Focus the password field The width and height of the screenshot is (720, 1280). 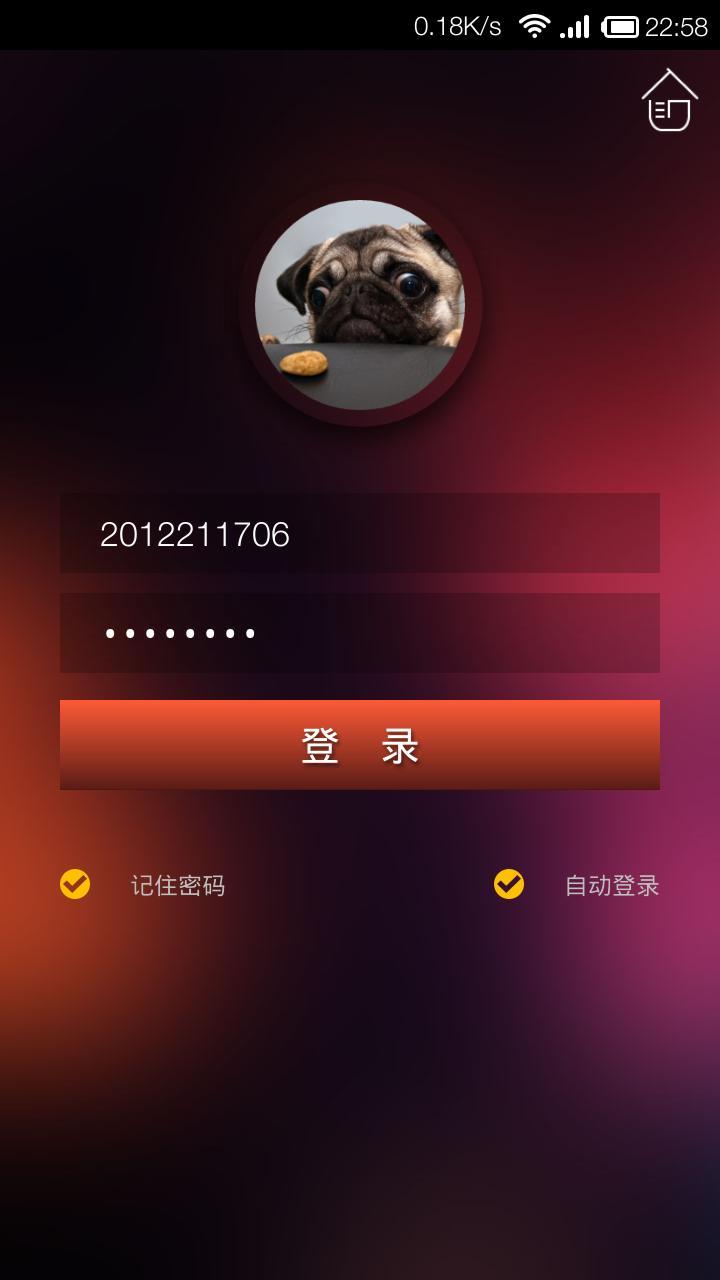pyautogui.click(x=360, y=633)
